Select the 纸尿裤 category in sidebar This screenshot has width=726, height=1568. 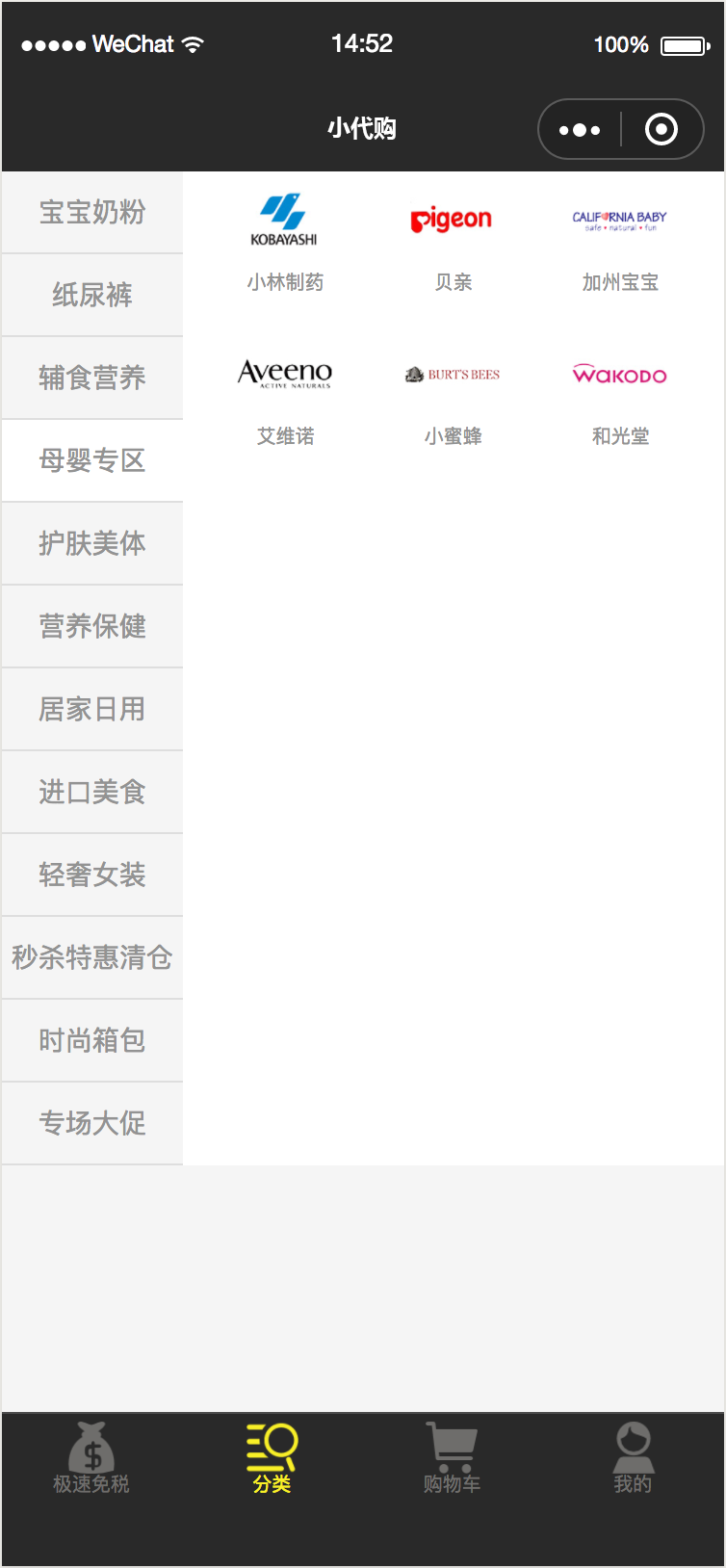[91, 295]
